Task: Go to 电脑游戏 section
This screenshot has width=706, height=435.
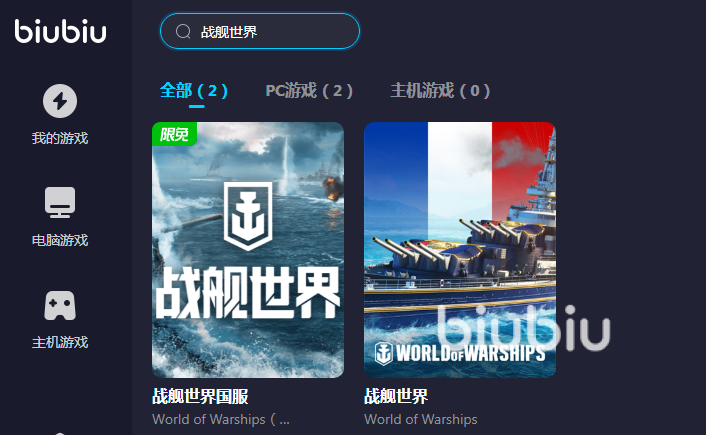Action: 60,216
